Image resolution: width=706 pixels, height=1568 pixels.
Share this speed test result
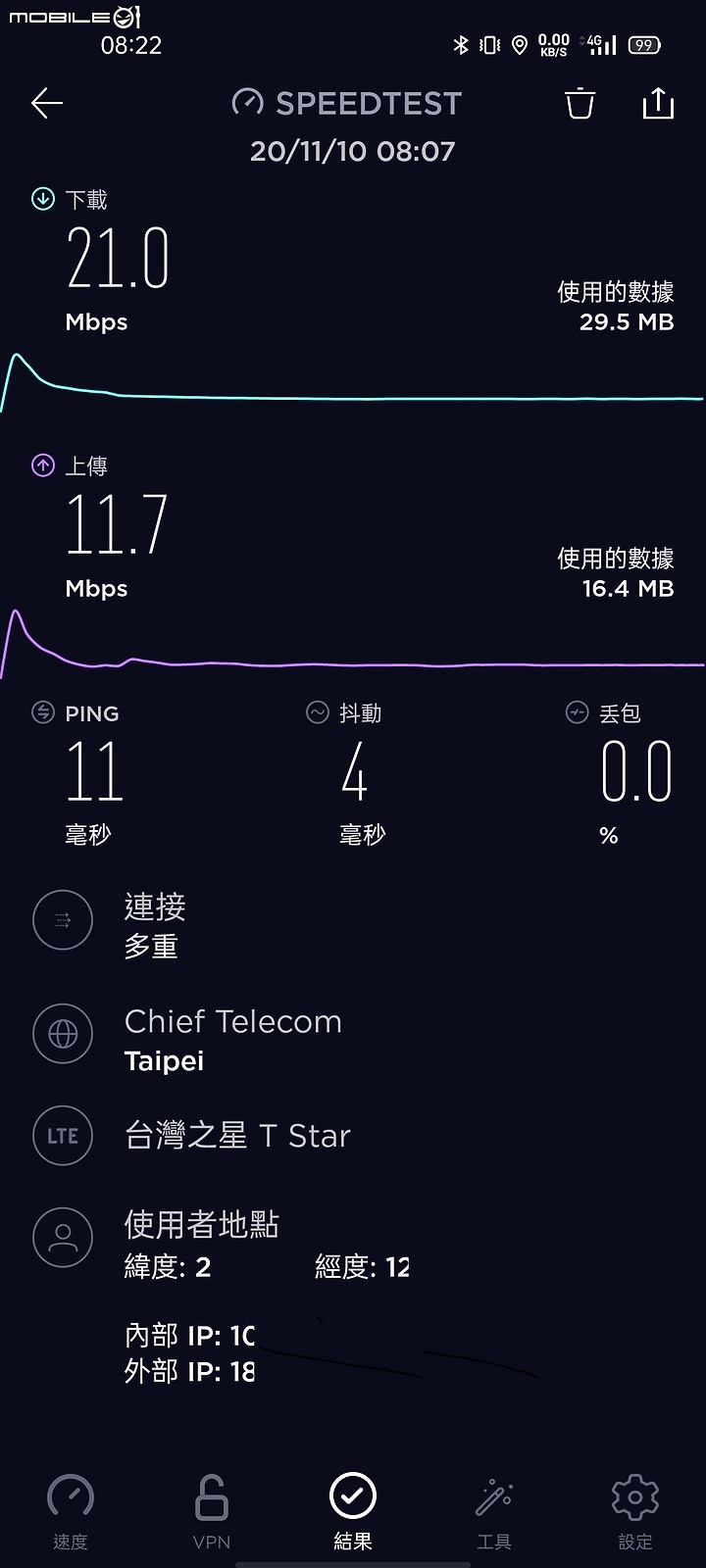click(x=658, y=103)
